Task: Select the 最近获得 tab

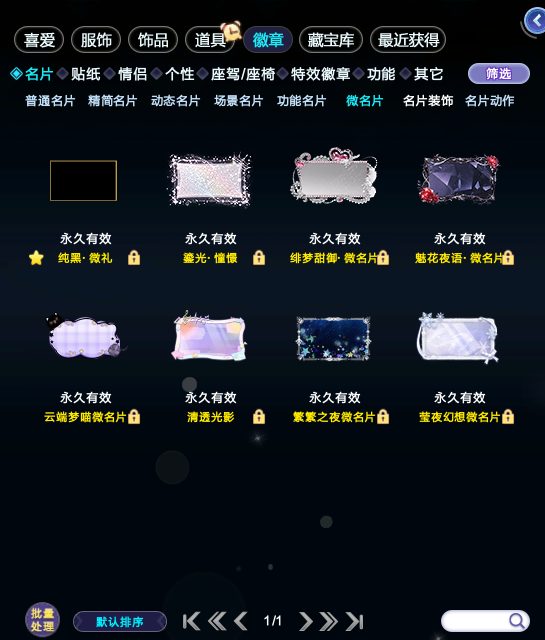Action: (x=408, y=40)
